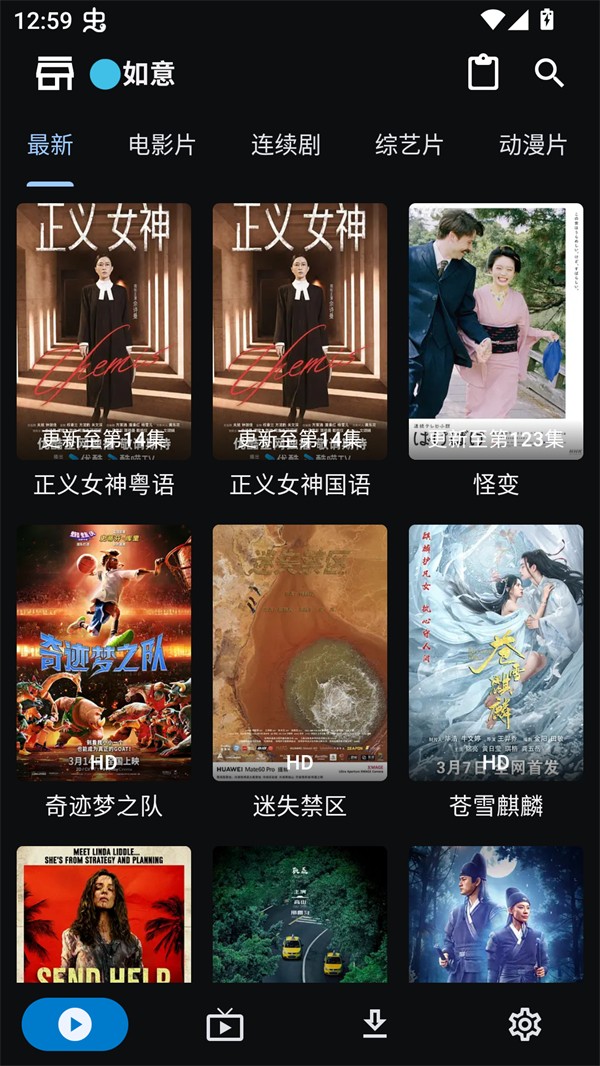This screenshot has height=1066, width=600.
Task: Open the search icon
Action: 549,73
